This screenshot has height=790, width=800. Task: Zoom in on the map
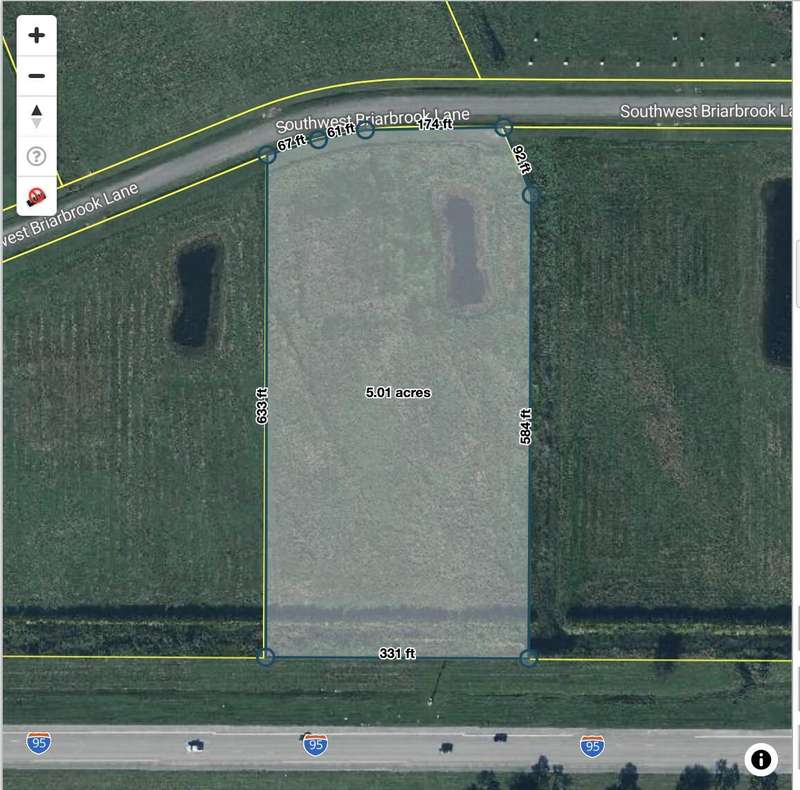coord(36,36)
